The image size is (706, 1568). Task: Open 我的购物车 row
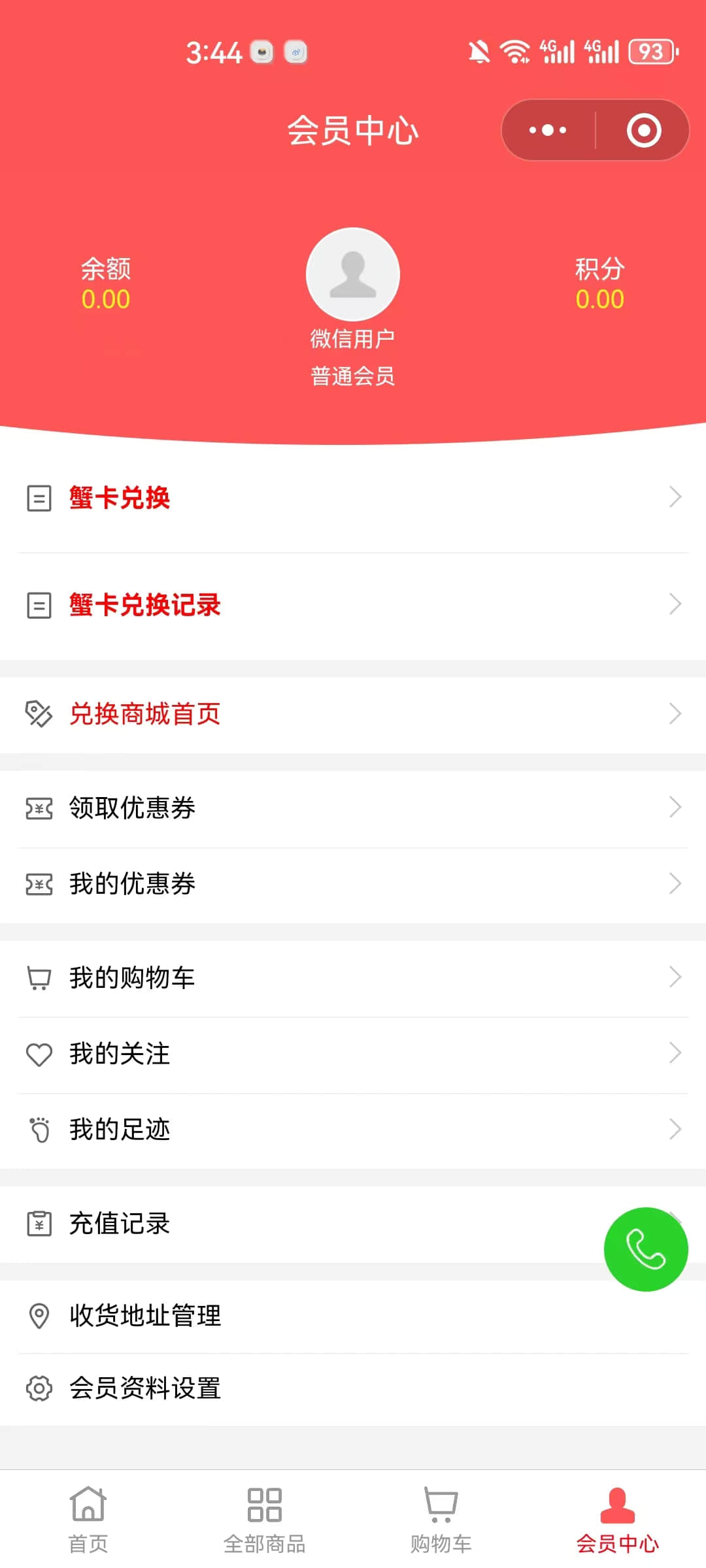click(x=353, y=978)
